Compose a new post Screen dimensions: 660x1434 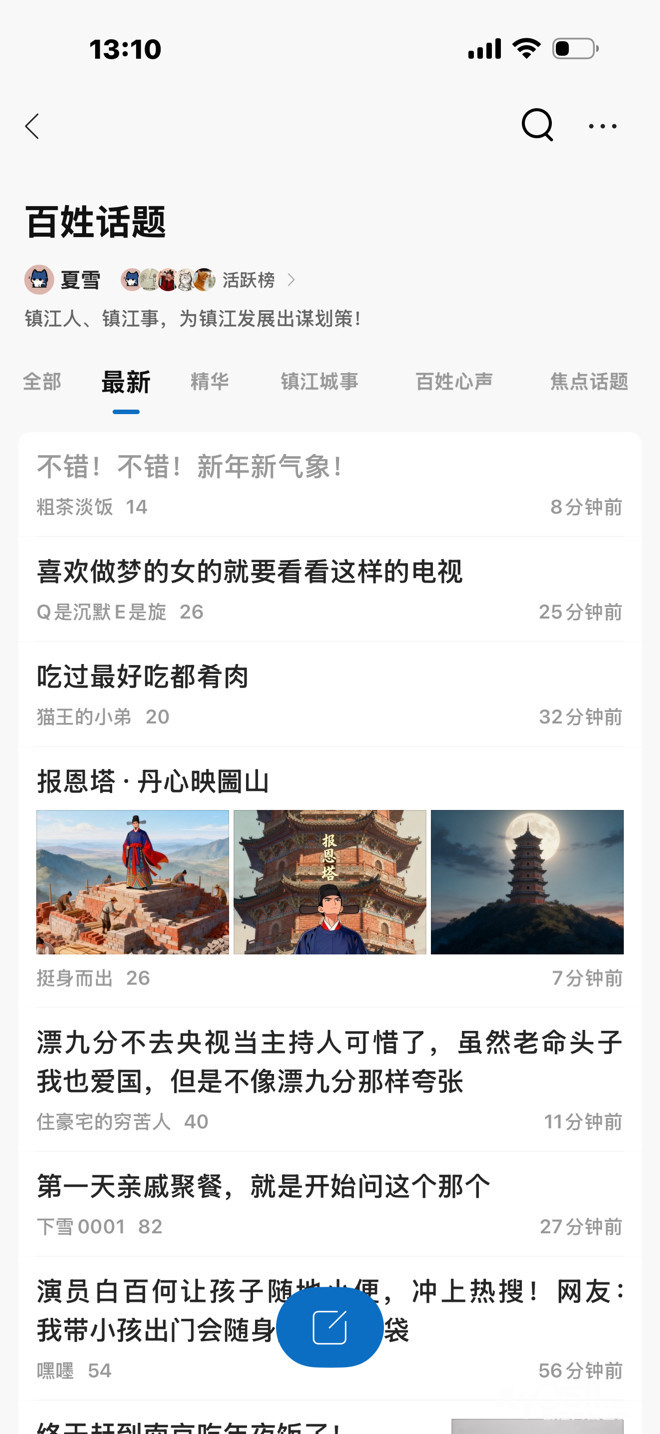[x=329, y=1327]
